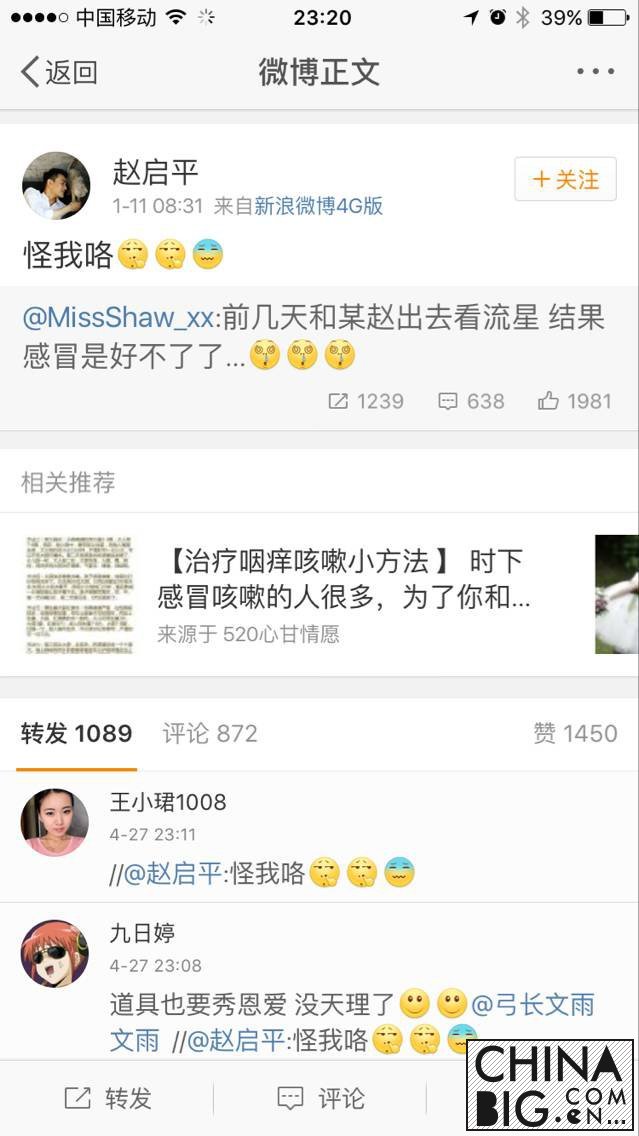The height and width of the screenshot is (1136, 639).
Task: Open @赵启平 link in 王小珺1008's repost
Action: [172, 873]
